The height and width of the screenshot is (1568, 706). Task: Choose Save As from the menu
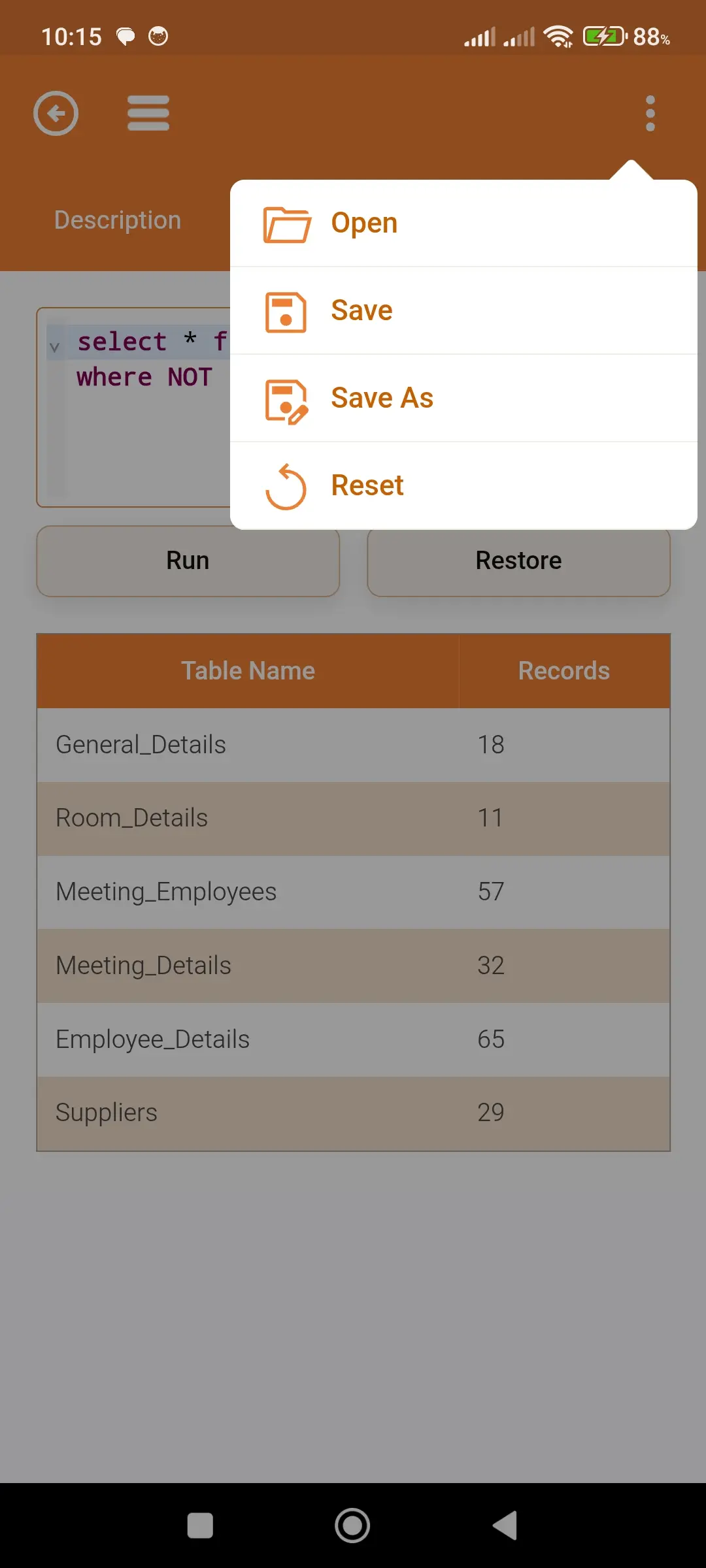point(382,398)
